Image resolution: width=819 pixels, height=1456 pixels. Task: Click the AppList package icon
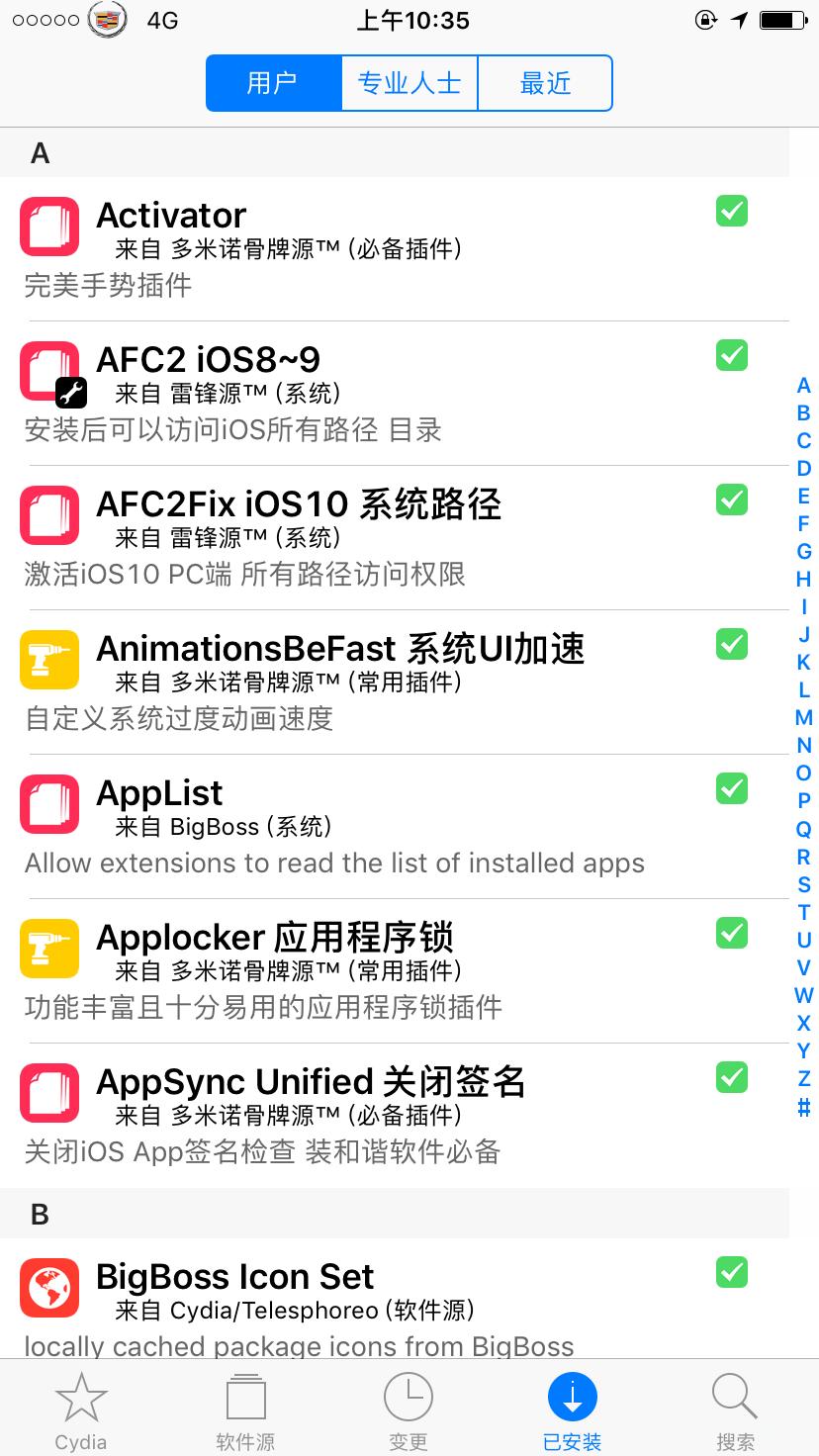tap(49, 804)
